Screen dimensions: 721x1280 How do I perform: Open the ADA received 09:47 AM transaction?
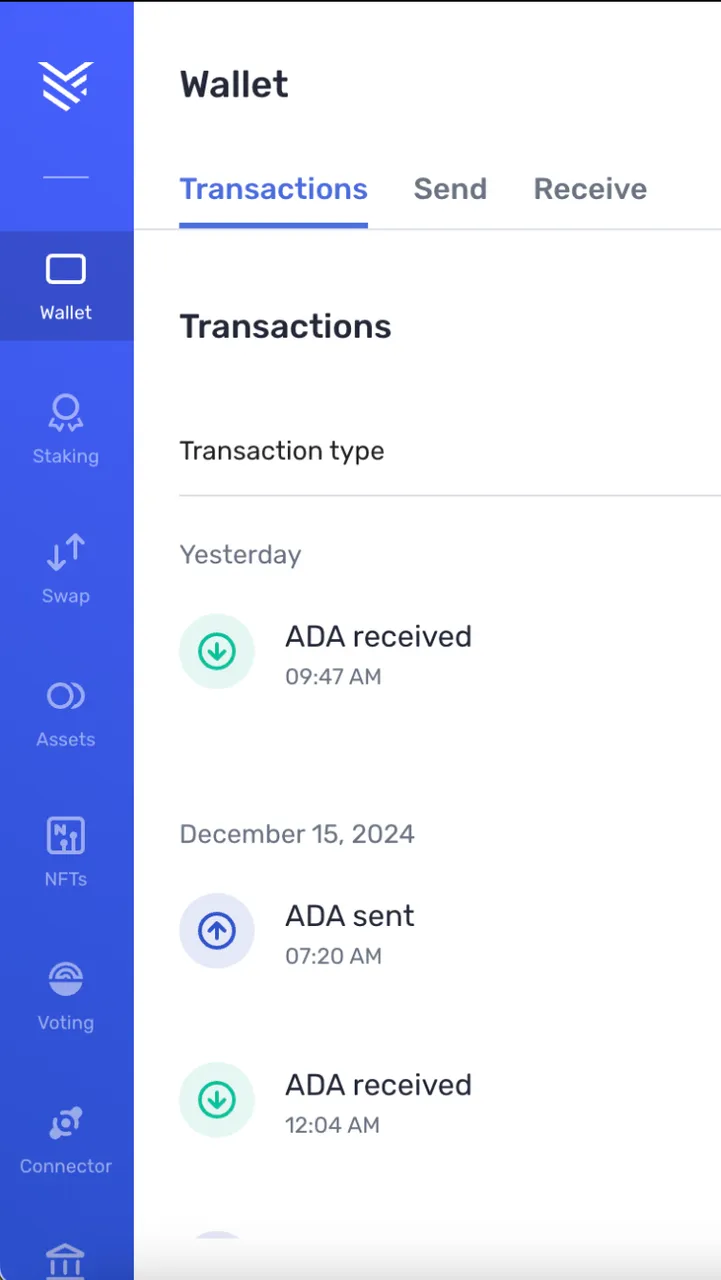click(x=450, y=652)
